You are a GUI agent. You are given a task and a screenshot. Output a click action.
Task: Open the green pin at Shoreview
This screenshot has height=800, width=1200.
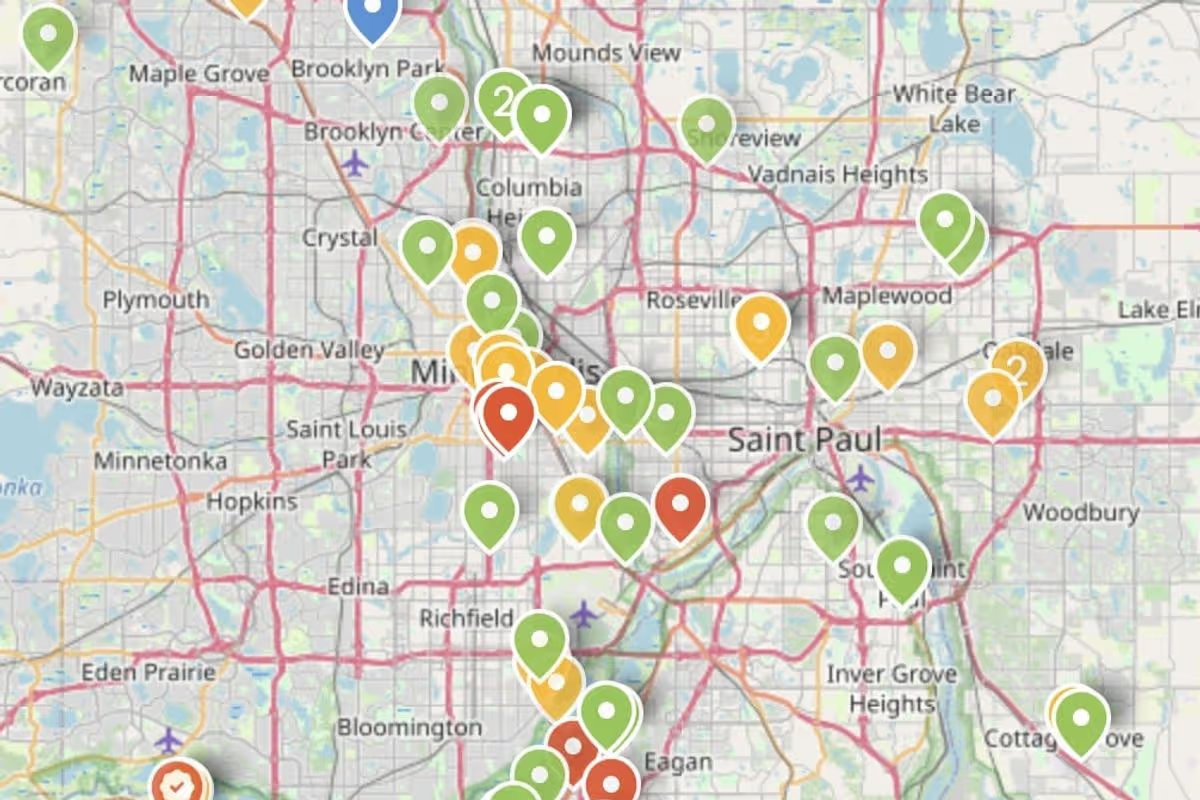(707, 126)
